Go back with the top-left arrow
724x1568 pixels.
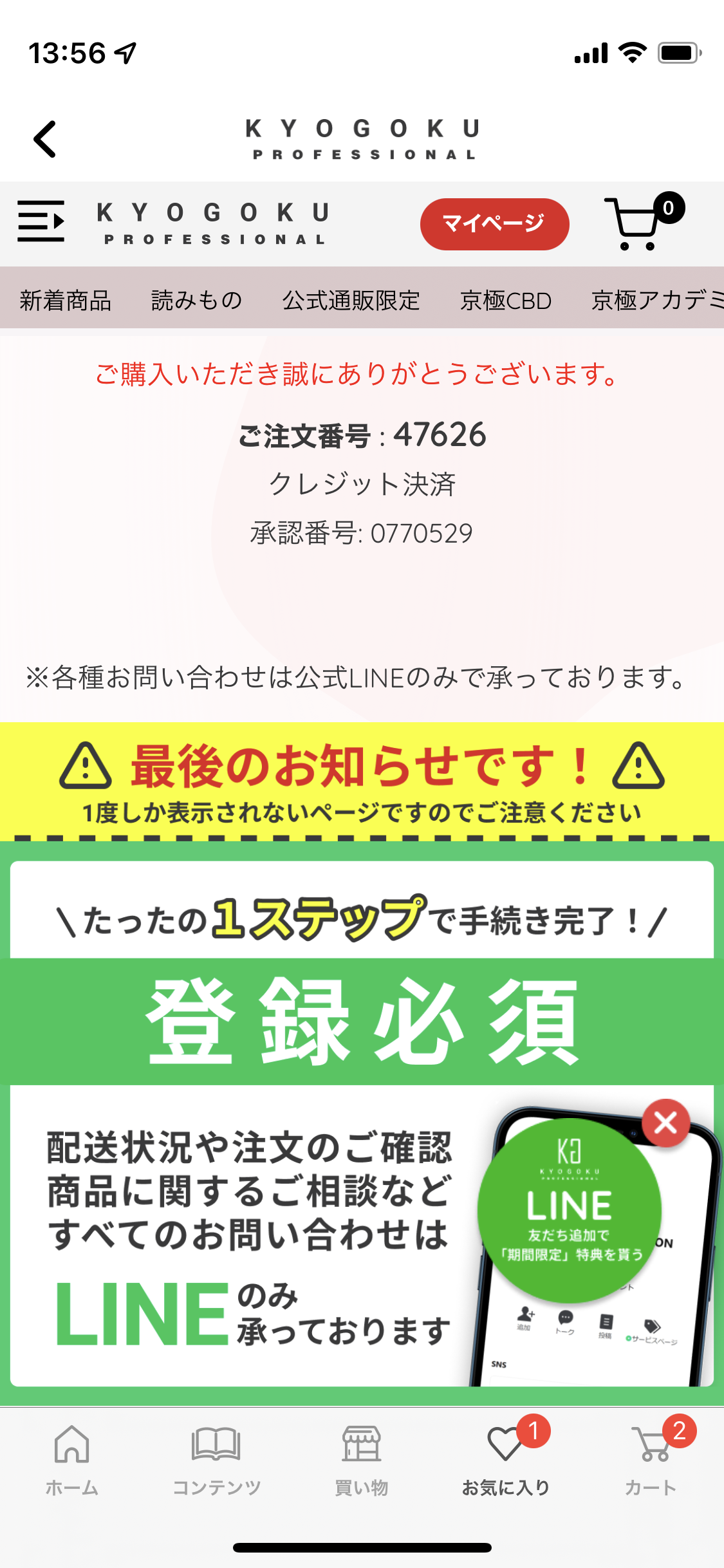[45, 138]
